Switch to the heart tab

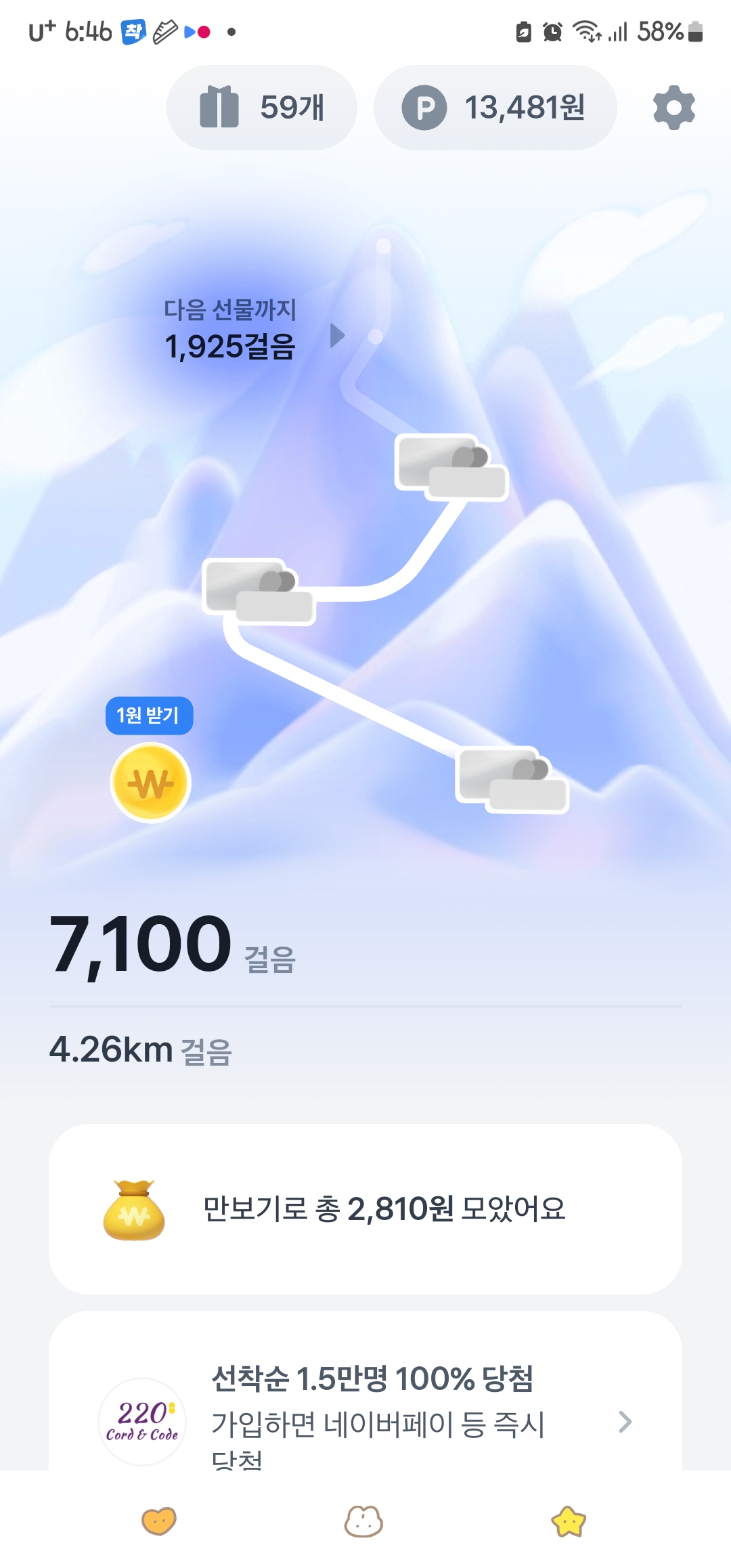159,1521
